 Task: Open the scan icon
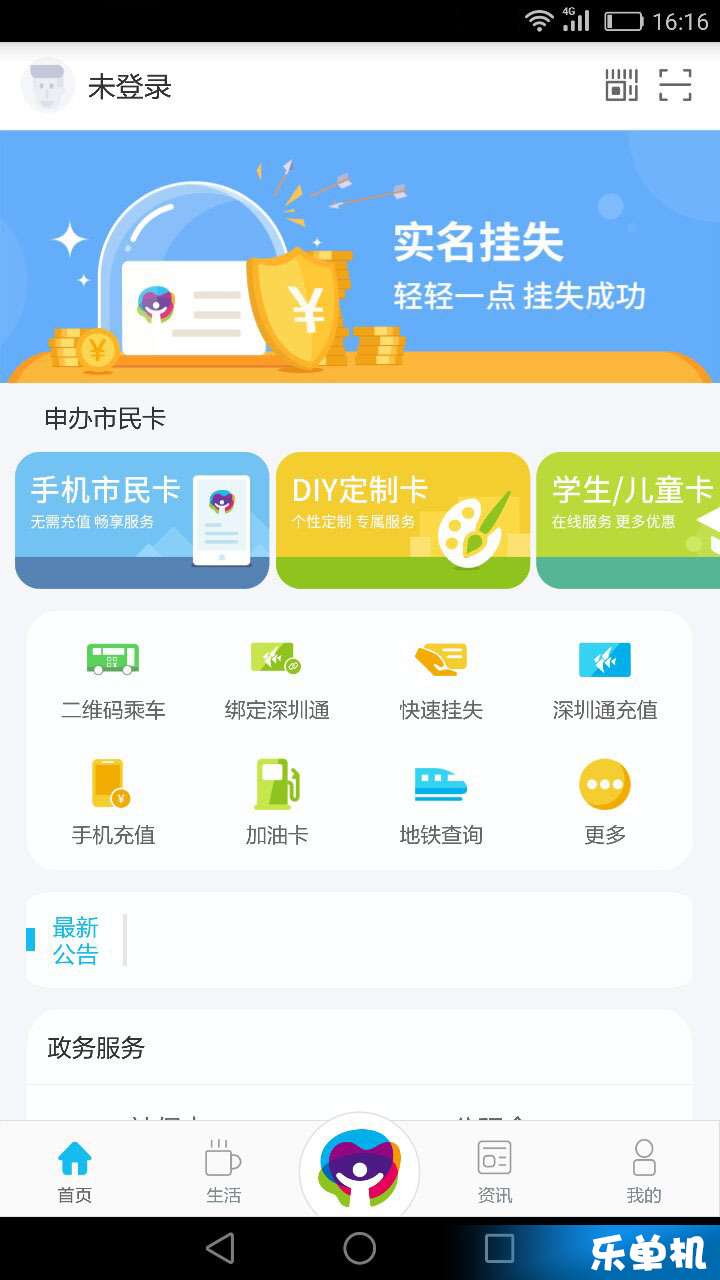(675, 86)
